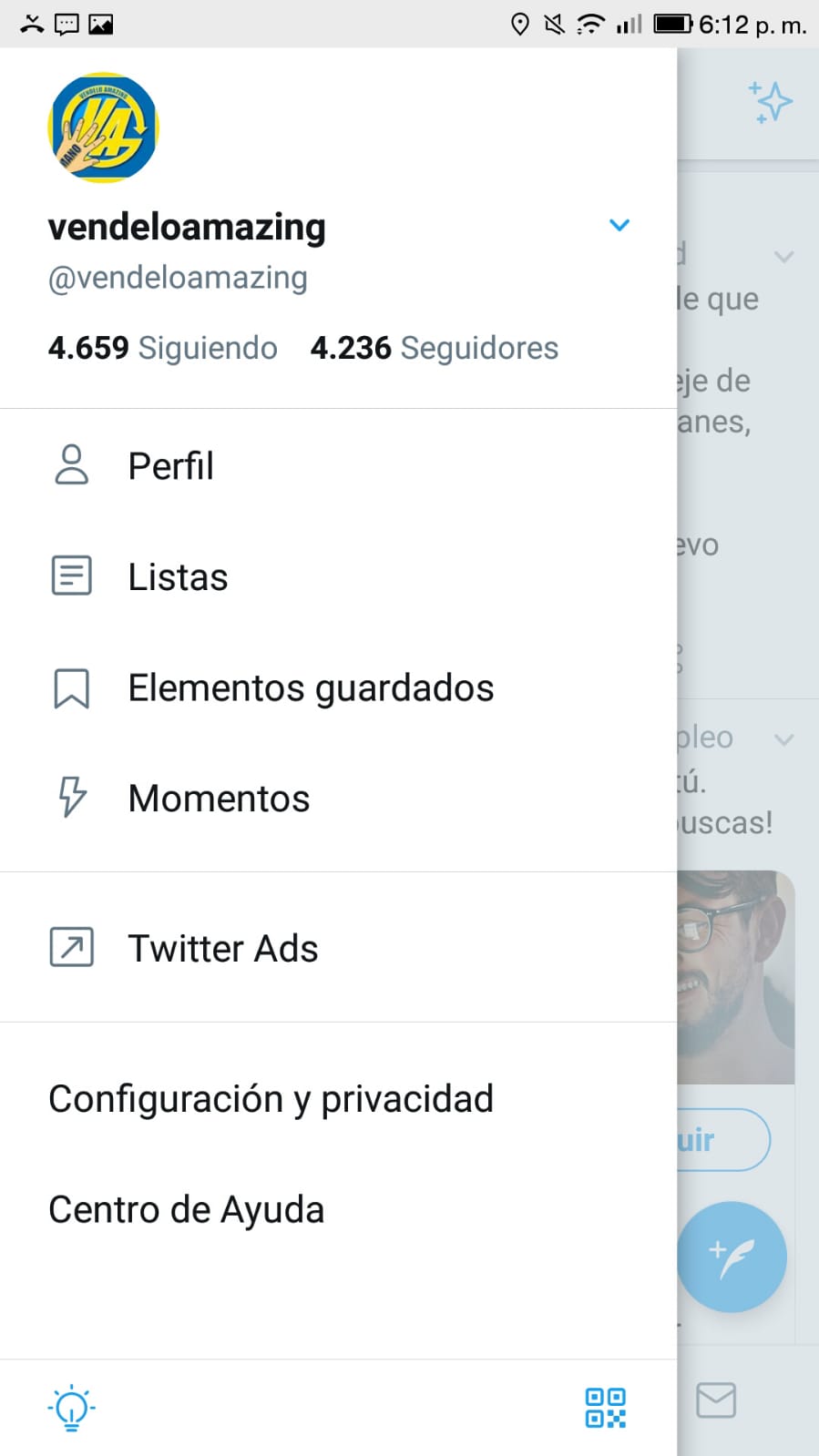Go to Momentos
Viewport: 819px width, 1456px height.
(x=219, y=799)
